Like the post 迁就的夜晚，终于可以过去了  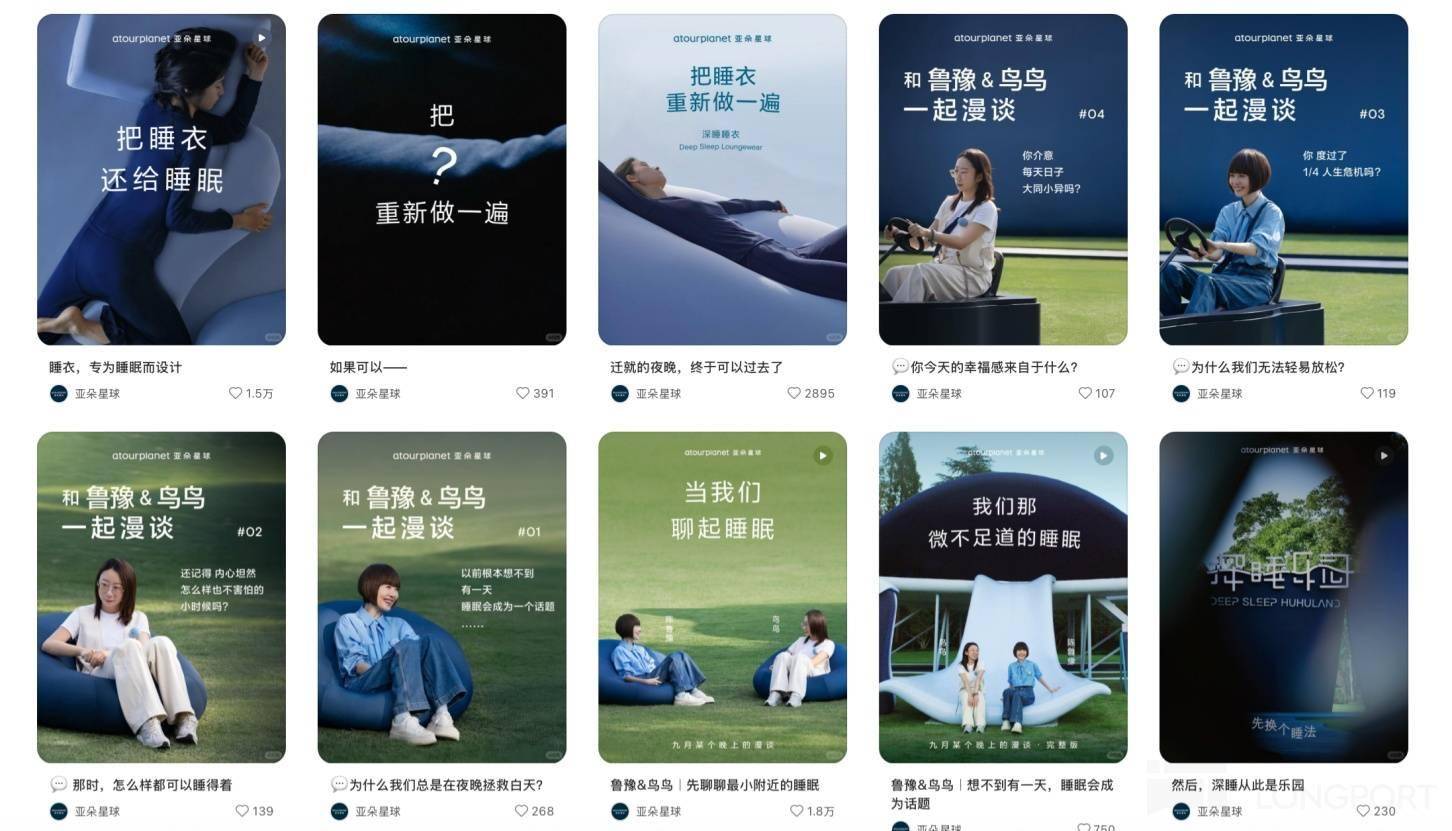point(794,393)
